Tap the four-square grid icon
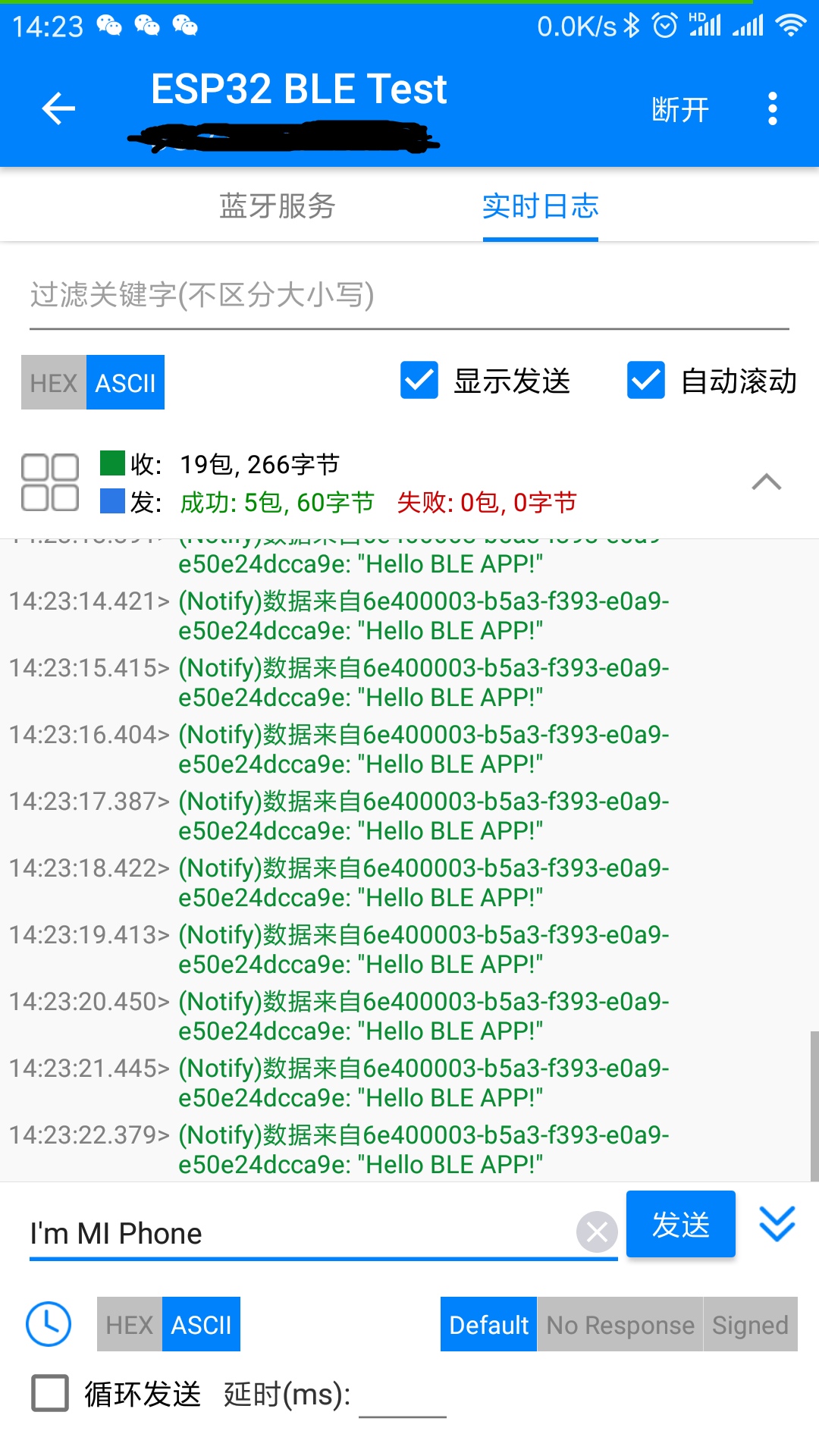The height and width of the screenshot is (1456, 819). click(x=50, y=482)
